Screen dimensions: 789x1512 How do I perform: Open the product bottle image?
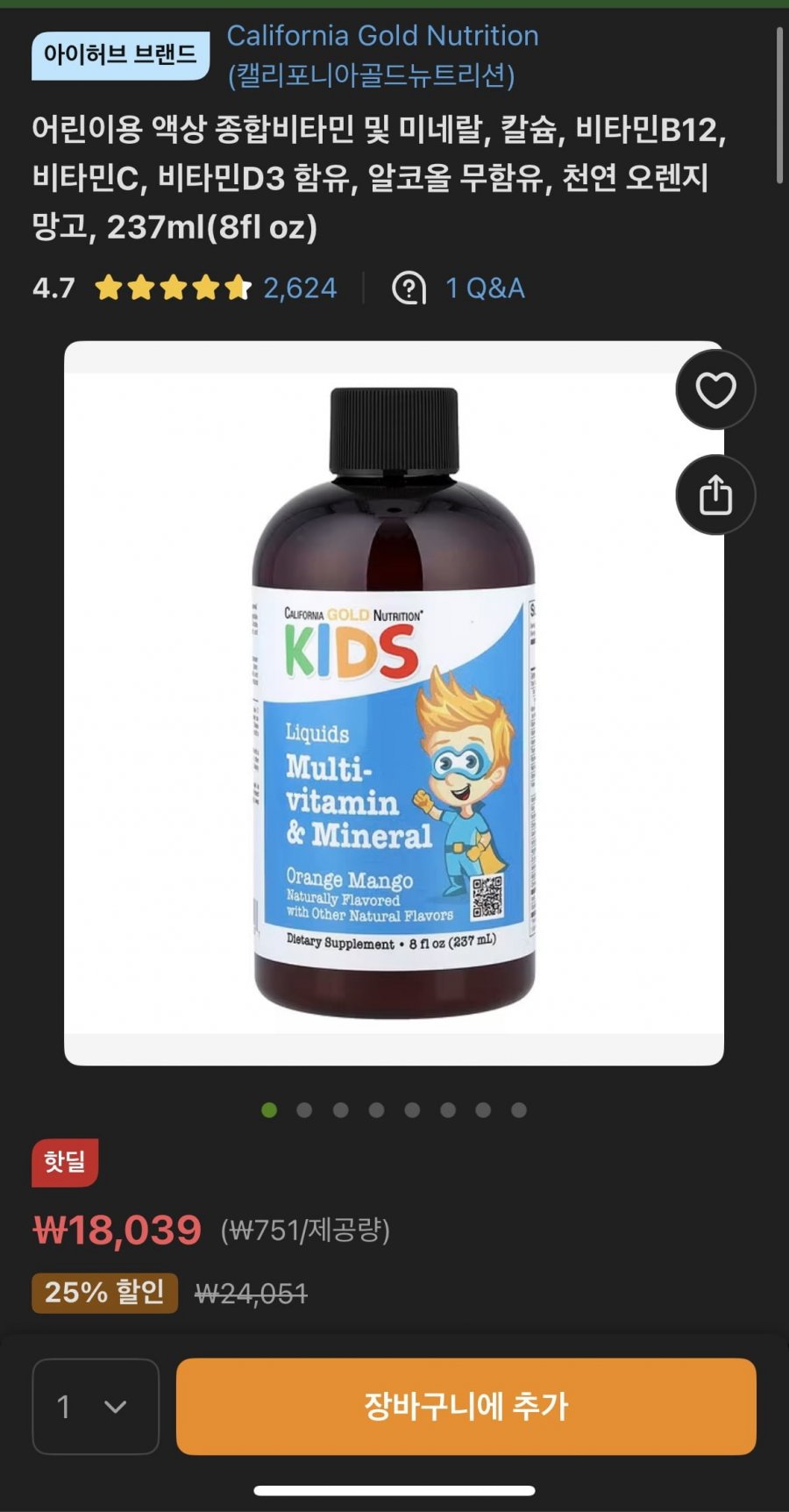tap(394, 703)
